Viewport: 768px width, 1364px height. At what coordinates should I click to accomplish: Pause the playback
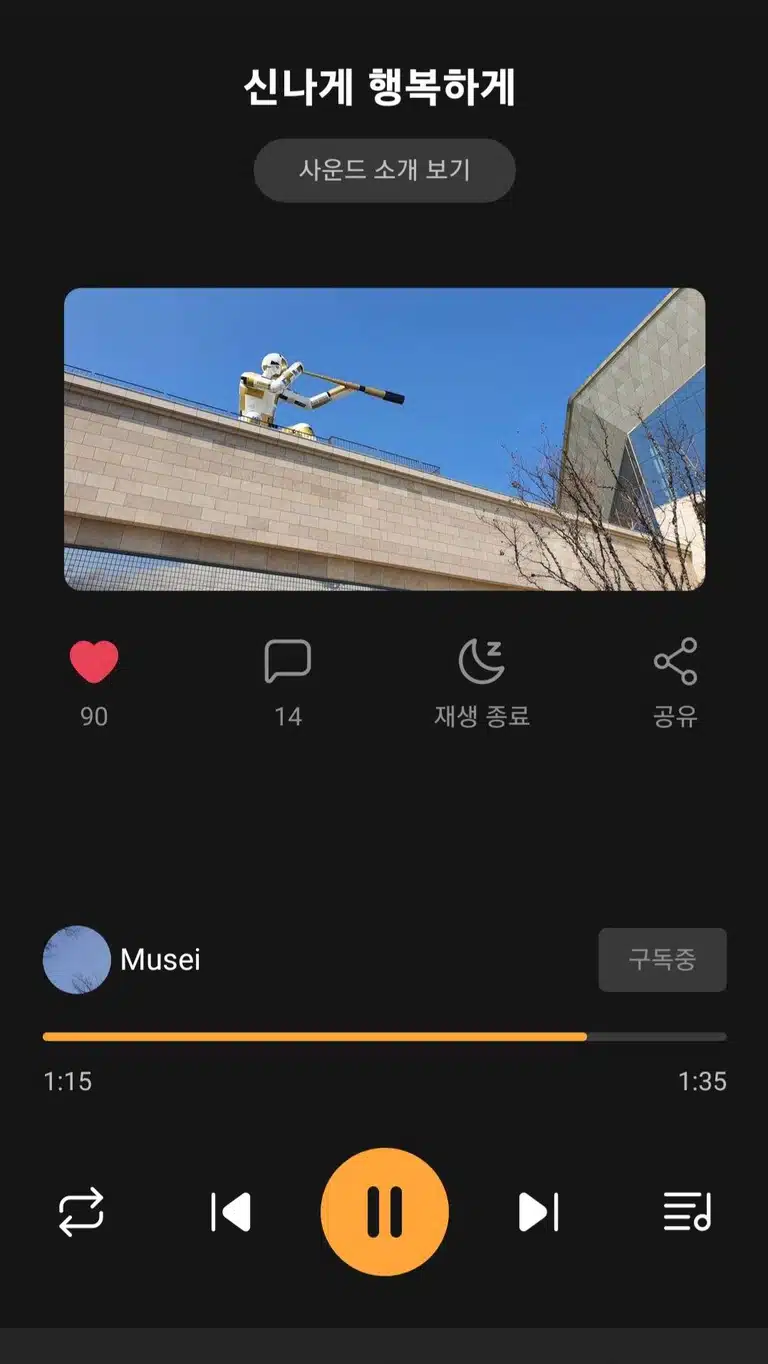(x=384, y=1212)
